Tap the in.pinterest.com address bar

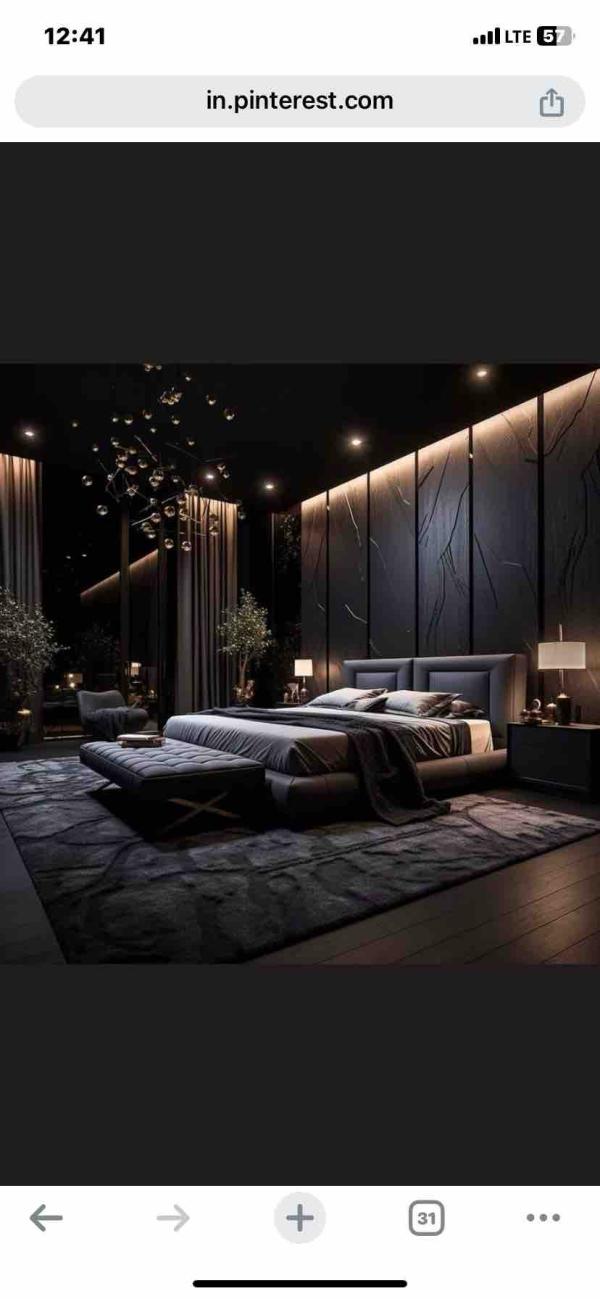(x=299, y=101)
